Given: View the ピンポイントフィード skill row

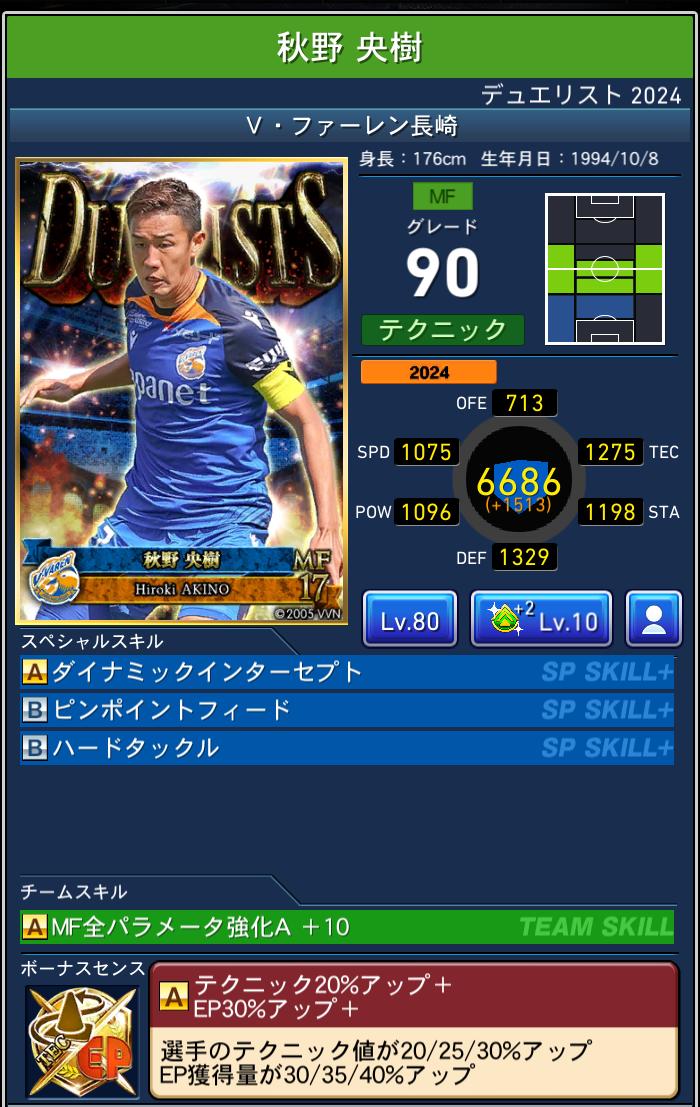Looking at the screenshot, I should click(x=346, y=710).
